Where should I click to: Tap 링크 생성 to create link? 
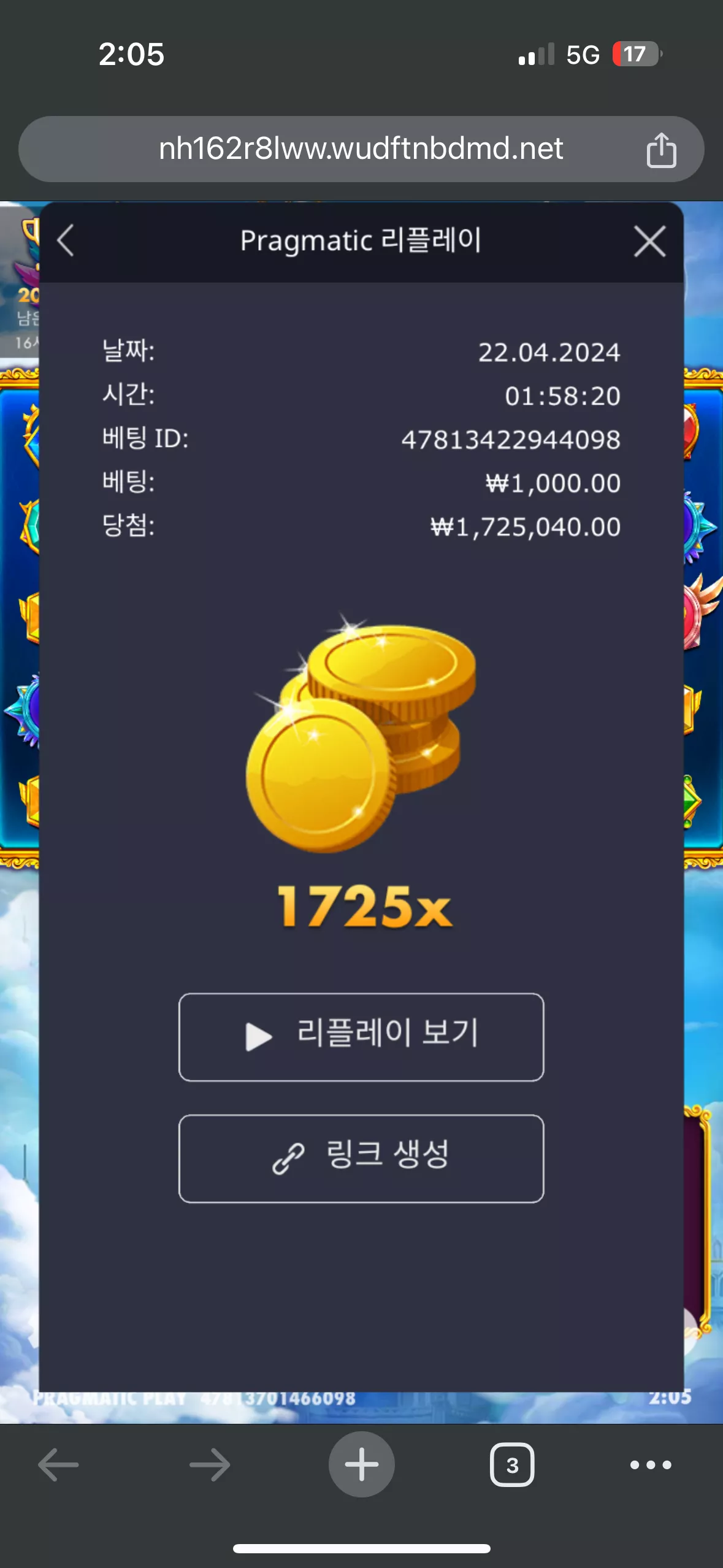(x=361, y=1158)
